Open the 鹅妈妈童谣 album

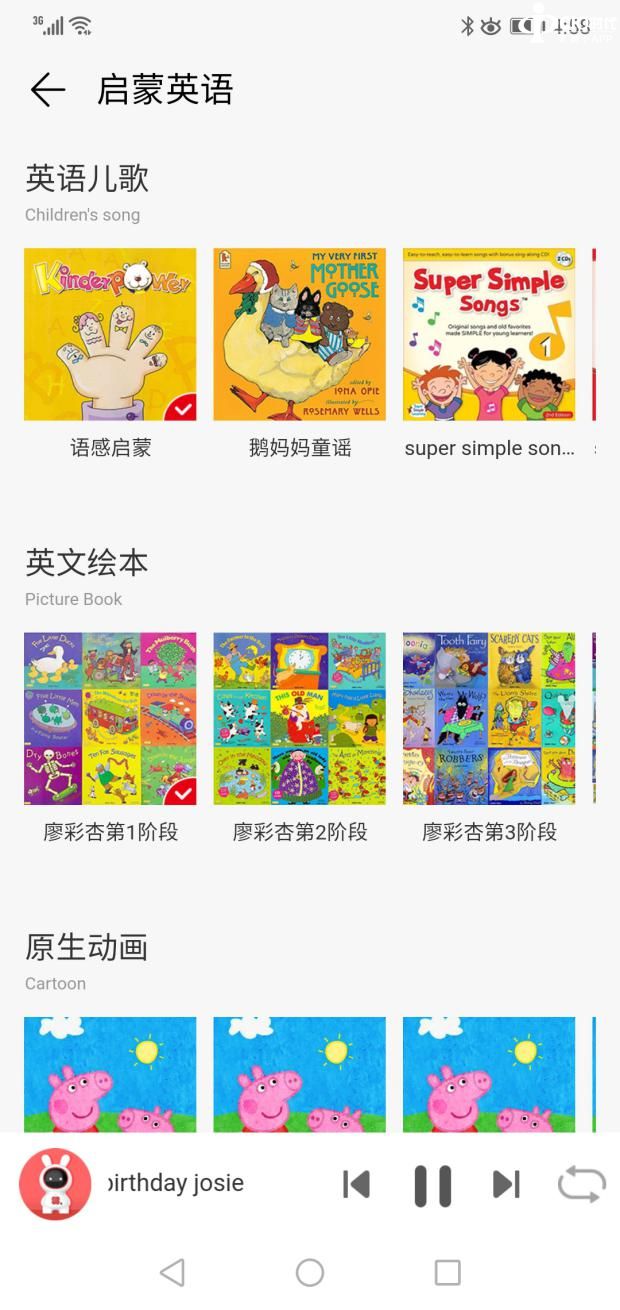click(299, 334)
